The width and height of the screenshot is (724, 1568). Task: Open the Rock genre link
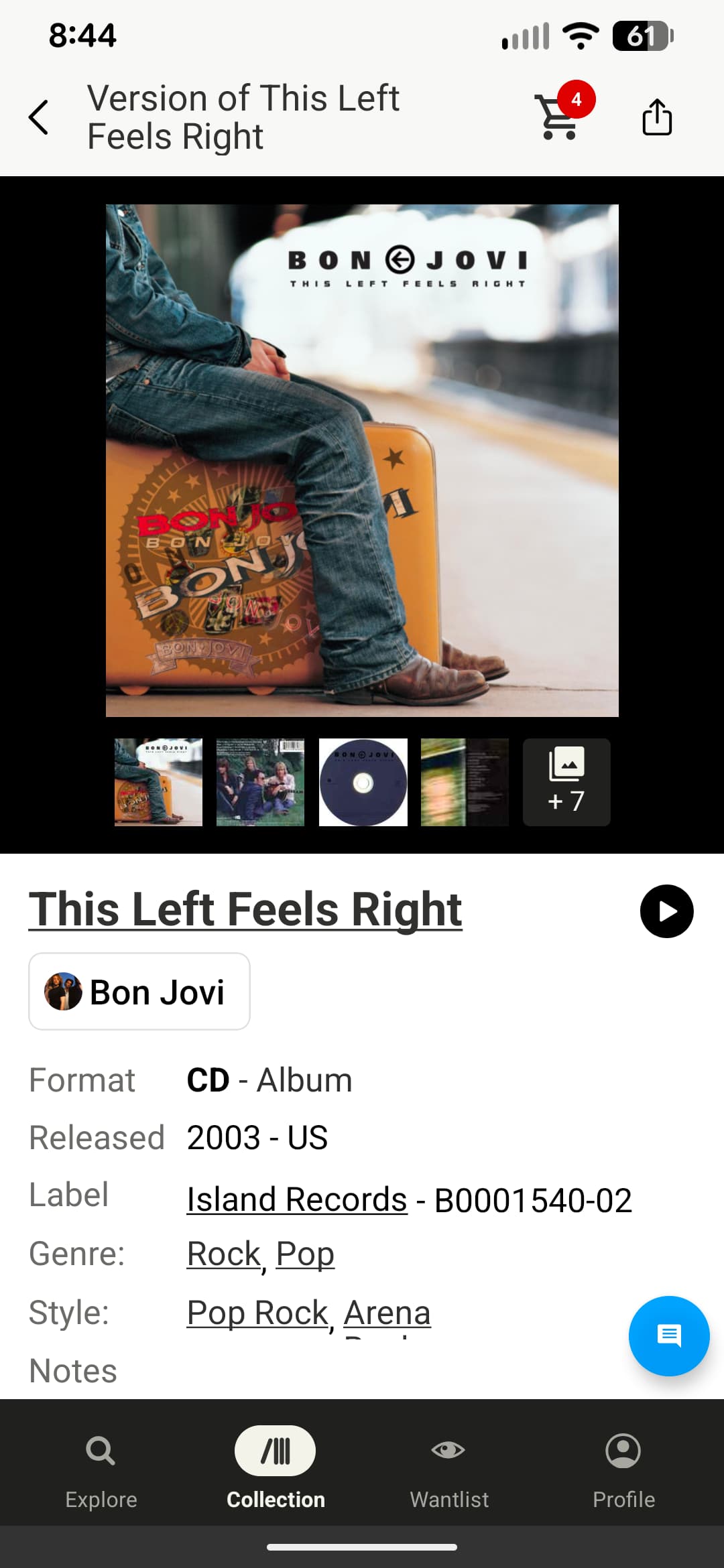tap(223, 1254)
